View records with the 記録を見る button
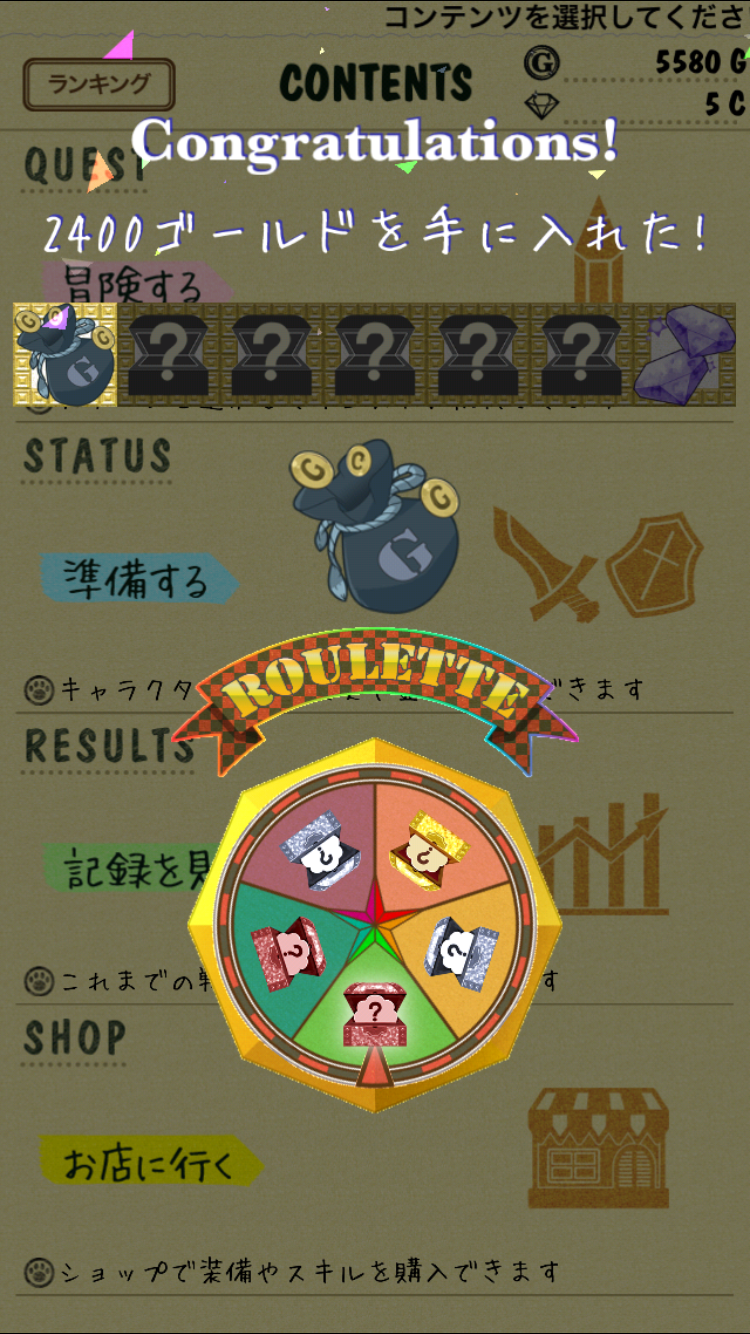This screenshot has width=750, height=1334. [x=130, y=868]
